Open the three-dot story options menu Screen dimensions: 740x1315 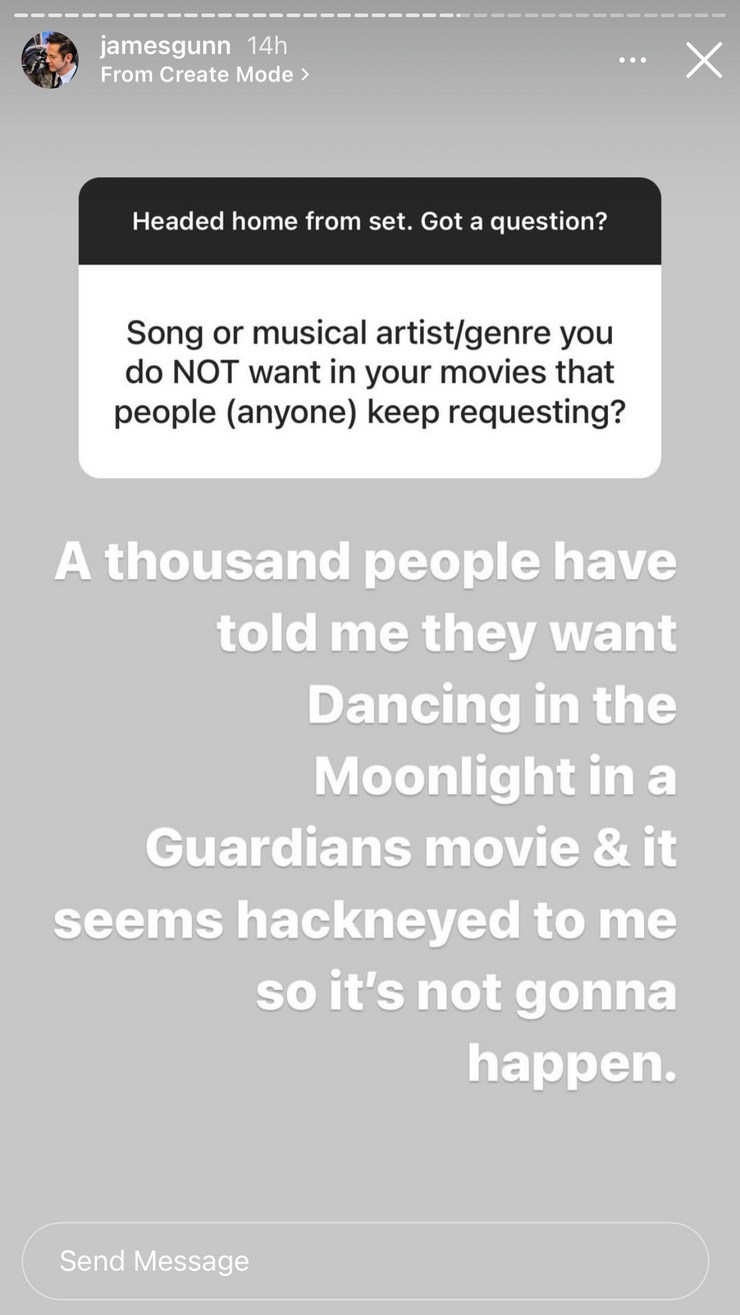pyautogui.click(x=632, y=61)
